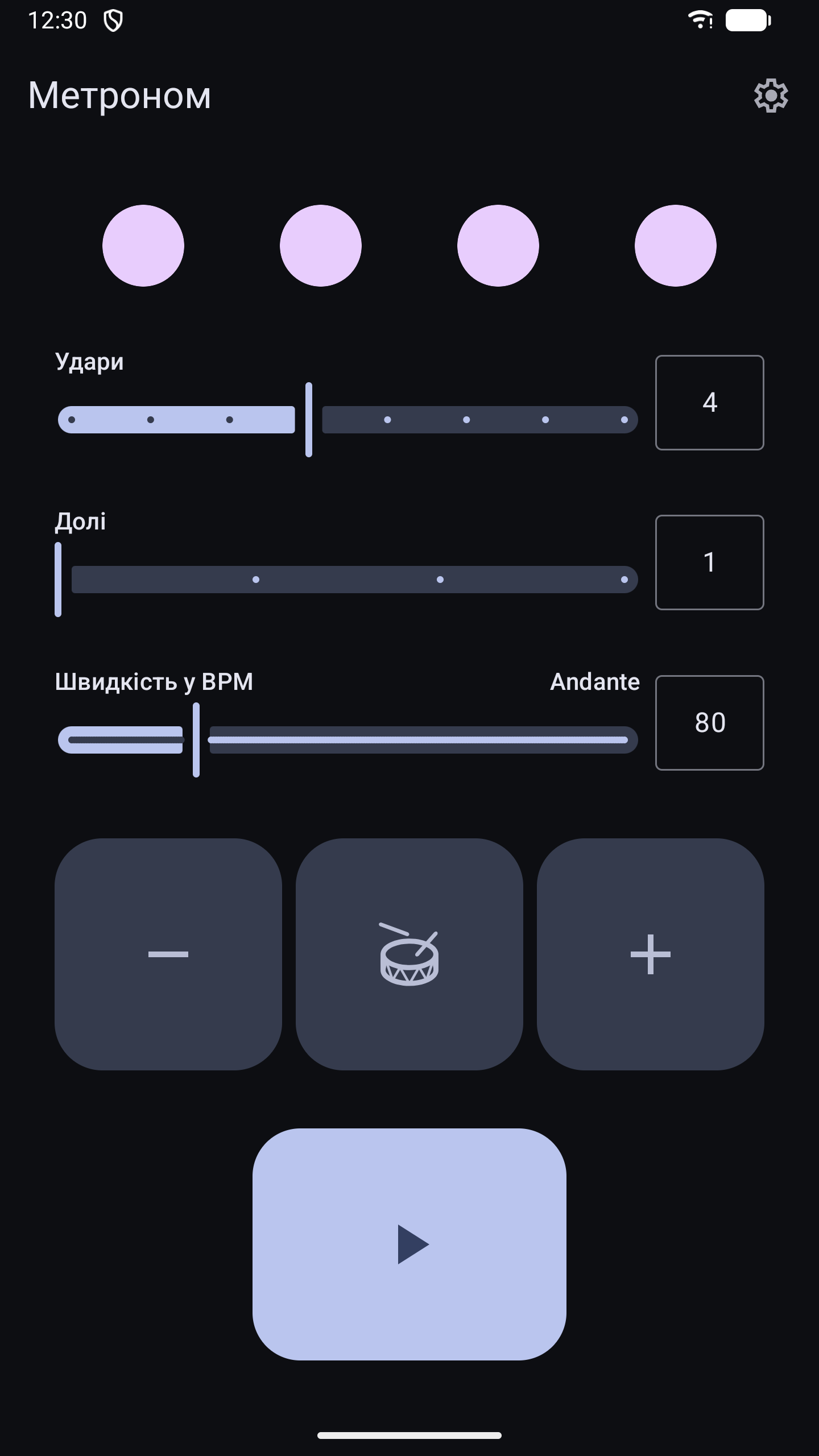Tap the drum button to set tempo
The width and height of the screenshot is (819, 1456).
pos(409,954)
